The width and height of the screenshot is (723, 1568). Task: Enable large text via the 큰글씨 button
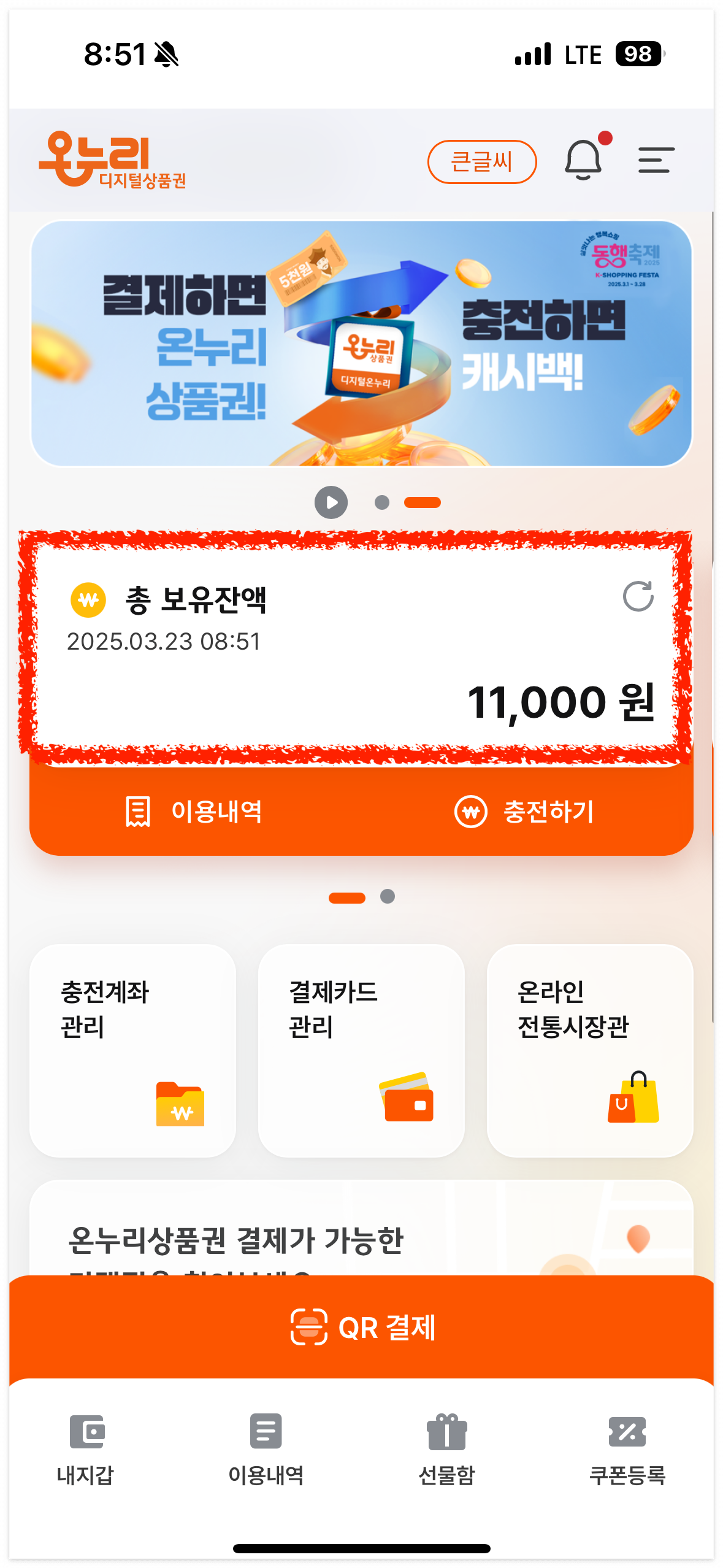point(482,161)
